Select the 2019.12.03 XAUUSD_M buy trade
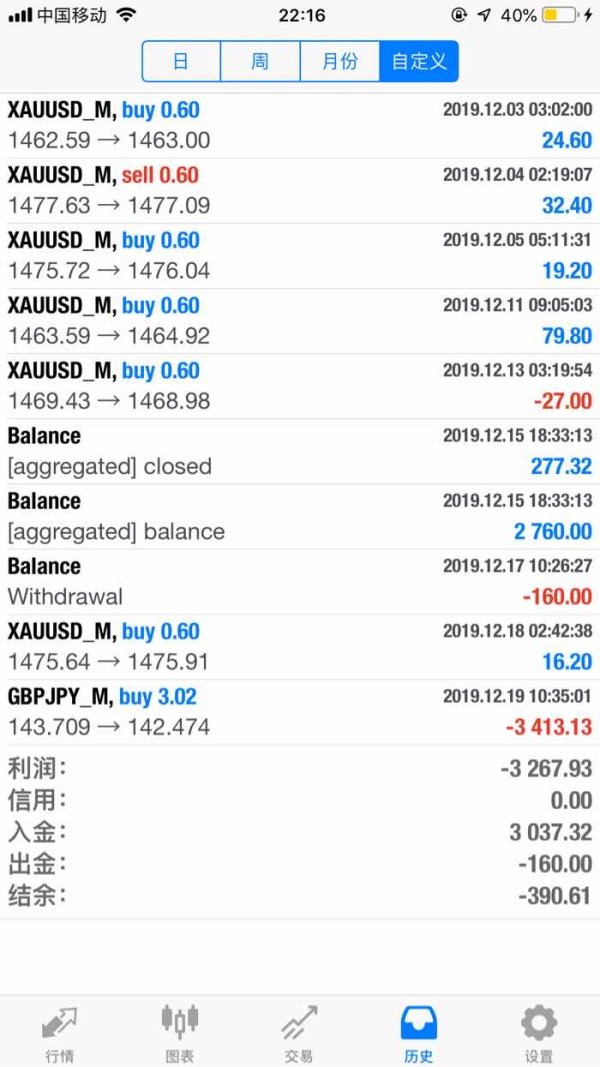600x1067 pixels. pyautogui.click(x=300, y=125)
